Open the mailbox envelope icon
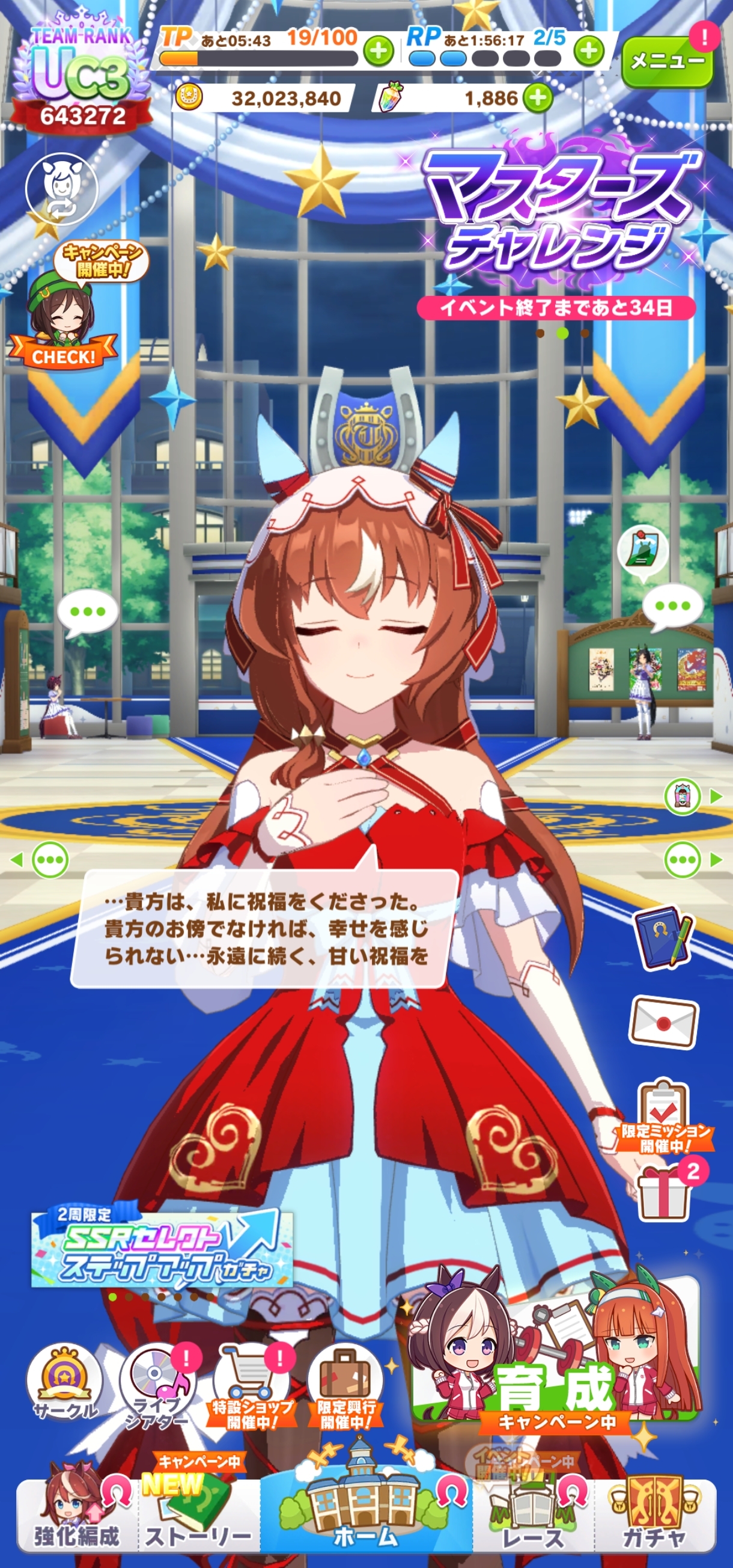Screen dimensions: 733x1568 [x=663, y=1023]
